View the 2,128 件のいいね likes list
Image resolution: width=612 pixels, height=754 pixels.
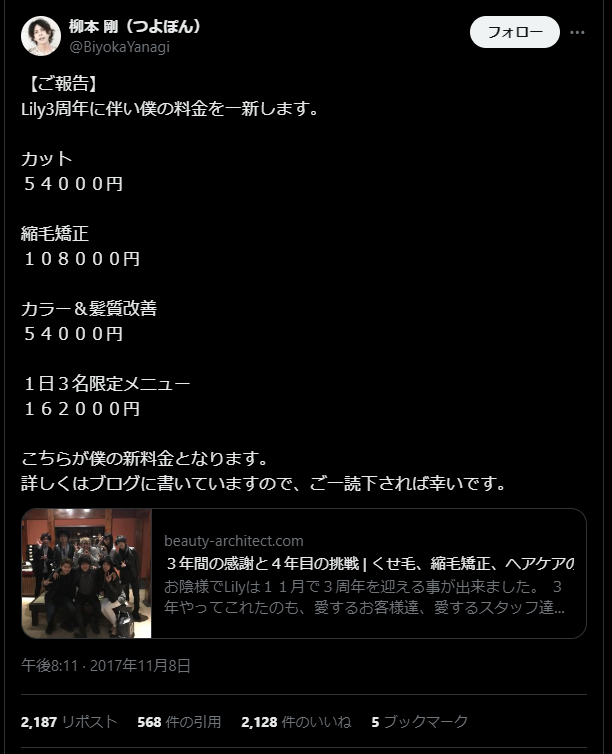(296, 721)
